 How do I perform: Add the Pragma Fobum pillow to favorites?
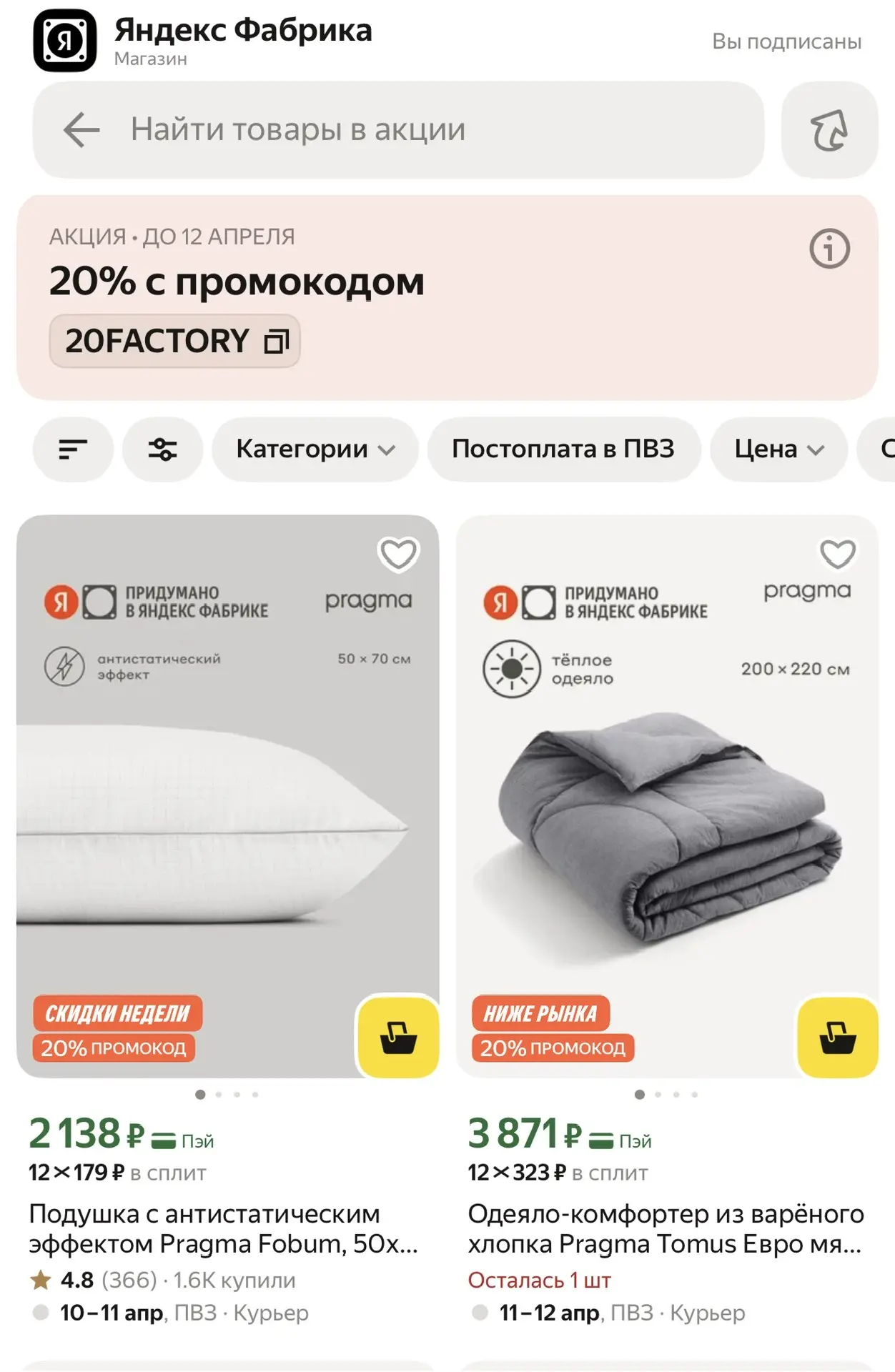tap(398, 554)
